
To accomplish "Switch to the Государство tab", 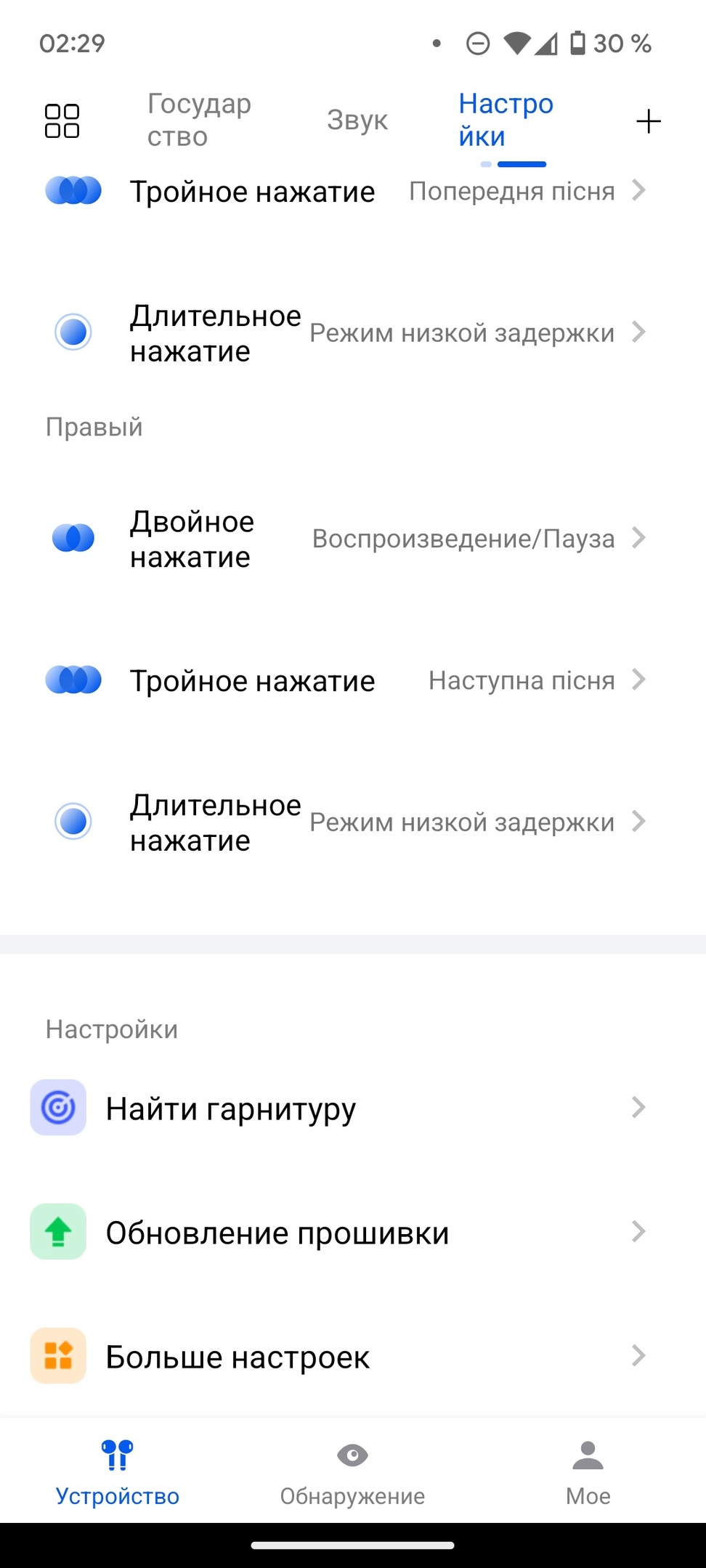I will (199, 121).
